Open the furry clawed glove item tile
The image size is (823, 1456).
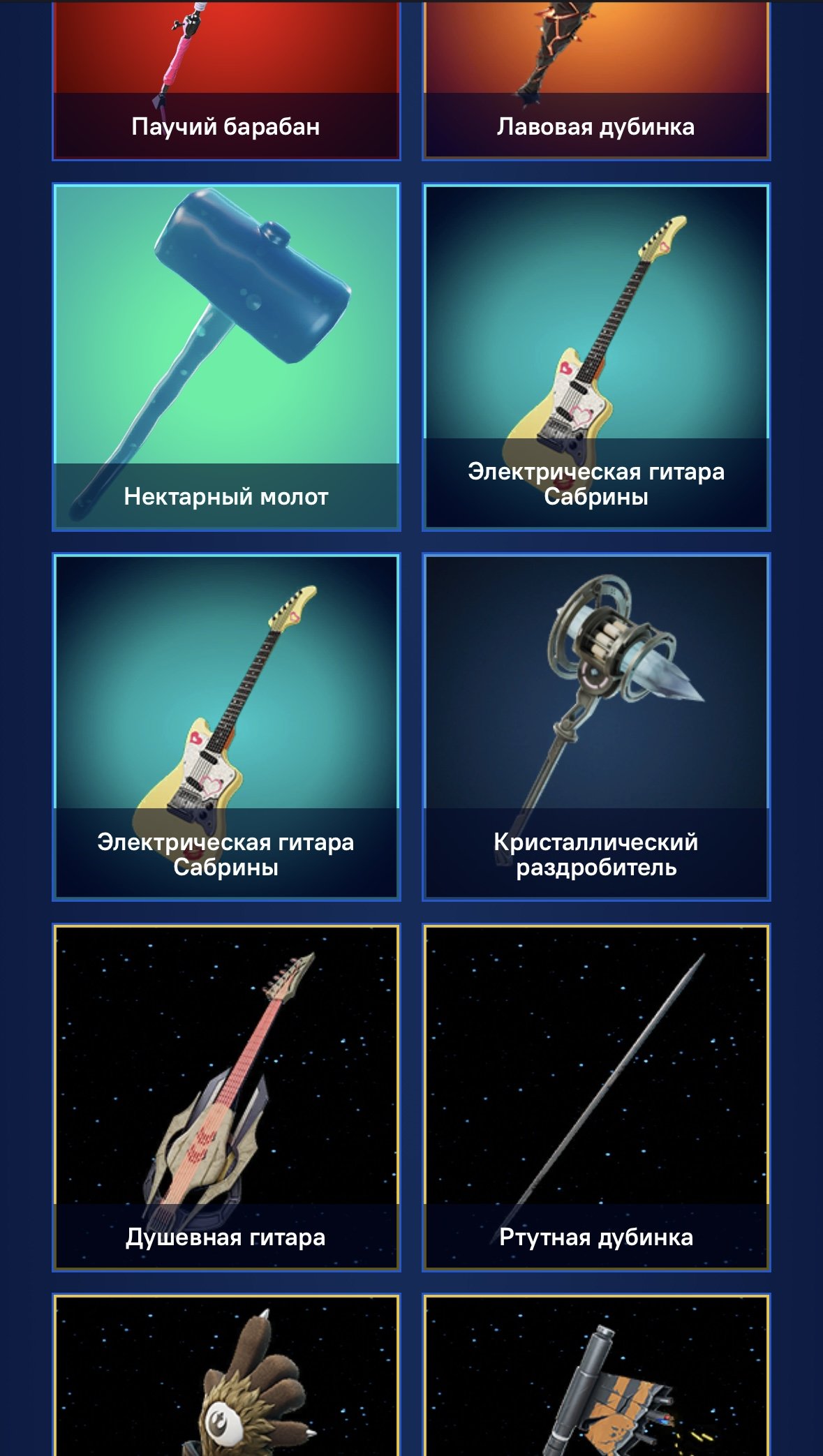(226, 1375)
